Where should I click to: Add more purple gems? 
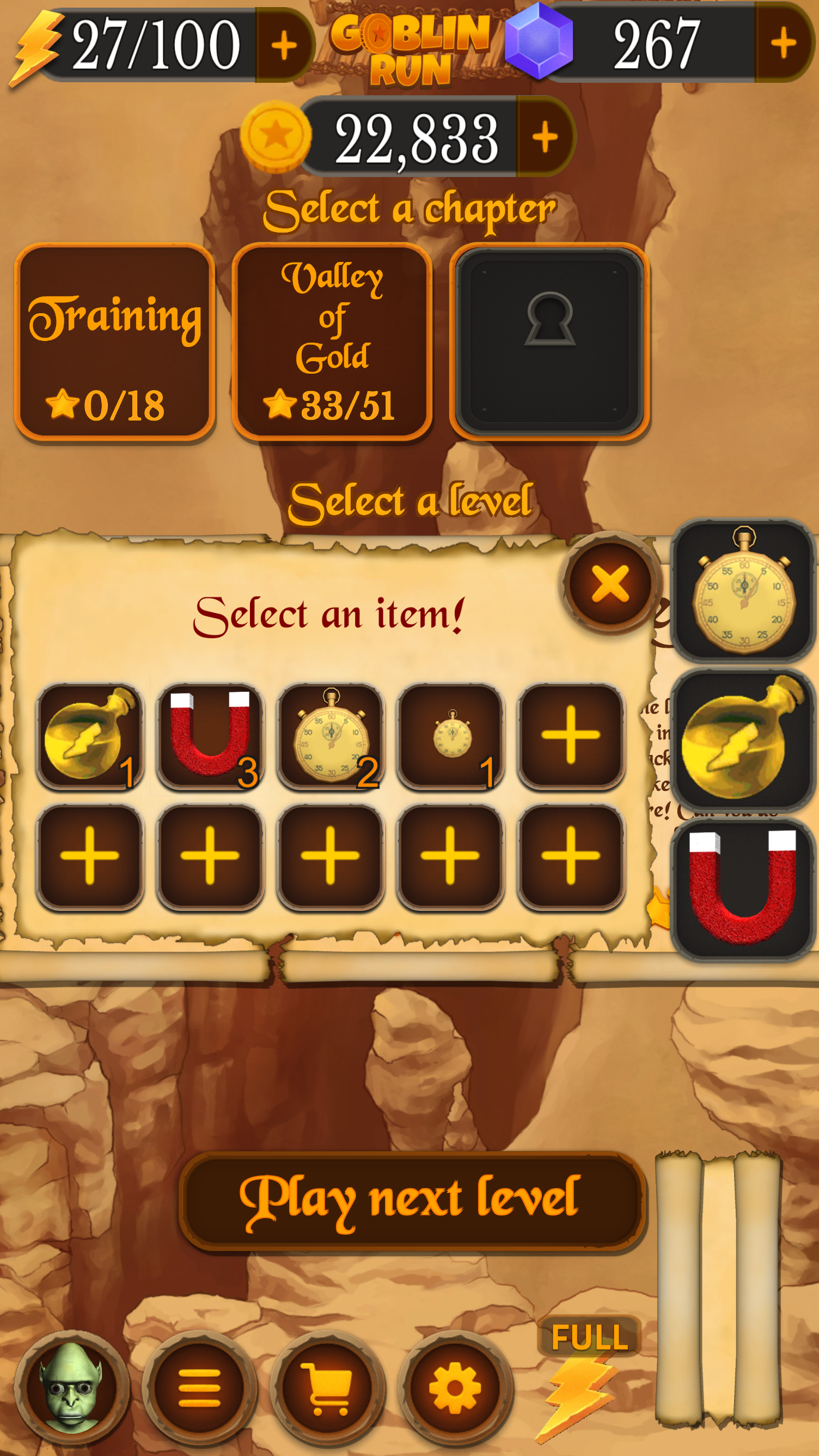784,42
